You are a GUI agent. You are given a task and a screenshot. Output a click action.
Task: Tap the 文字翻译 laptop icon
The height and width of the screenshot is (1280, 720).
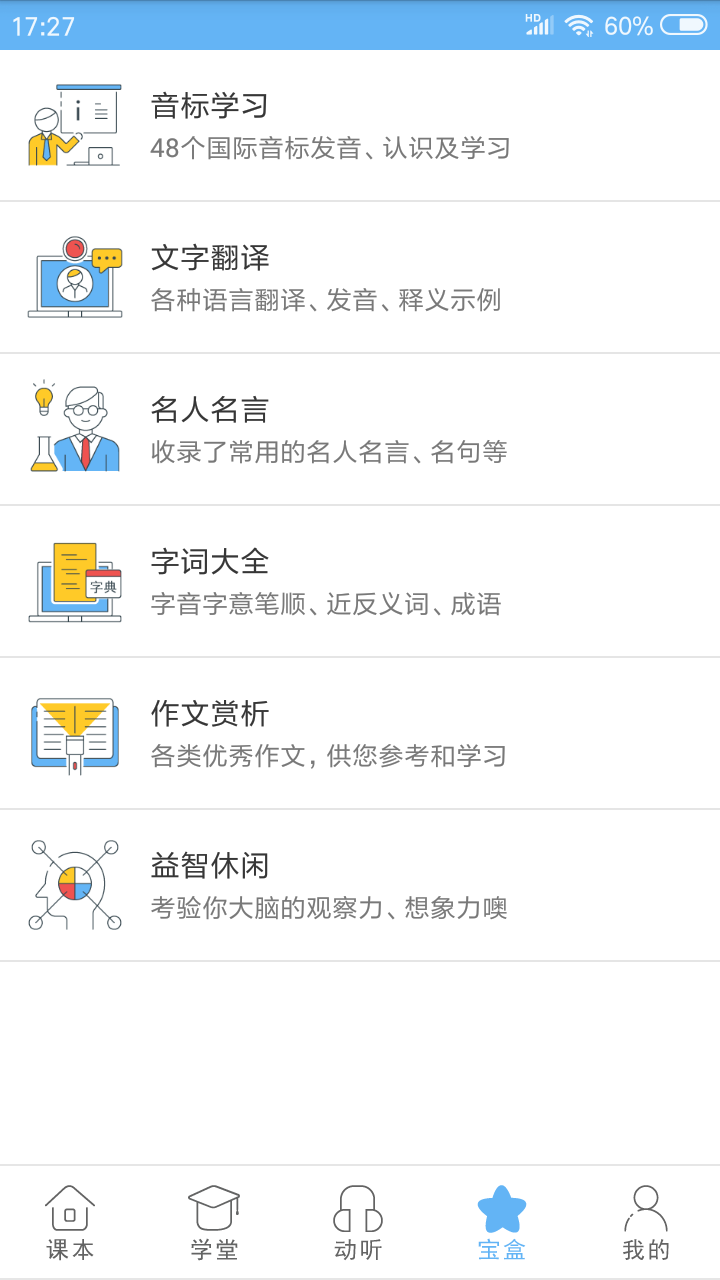click(73, 276)
